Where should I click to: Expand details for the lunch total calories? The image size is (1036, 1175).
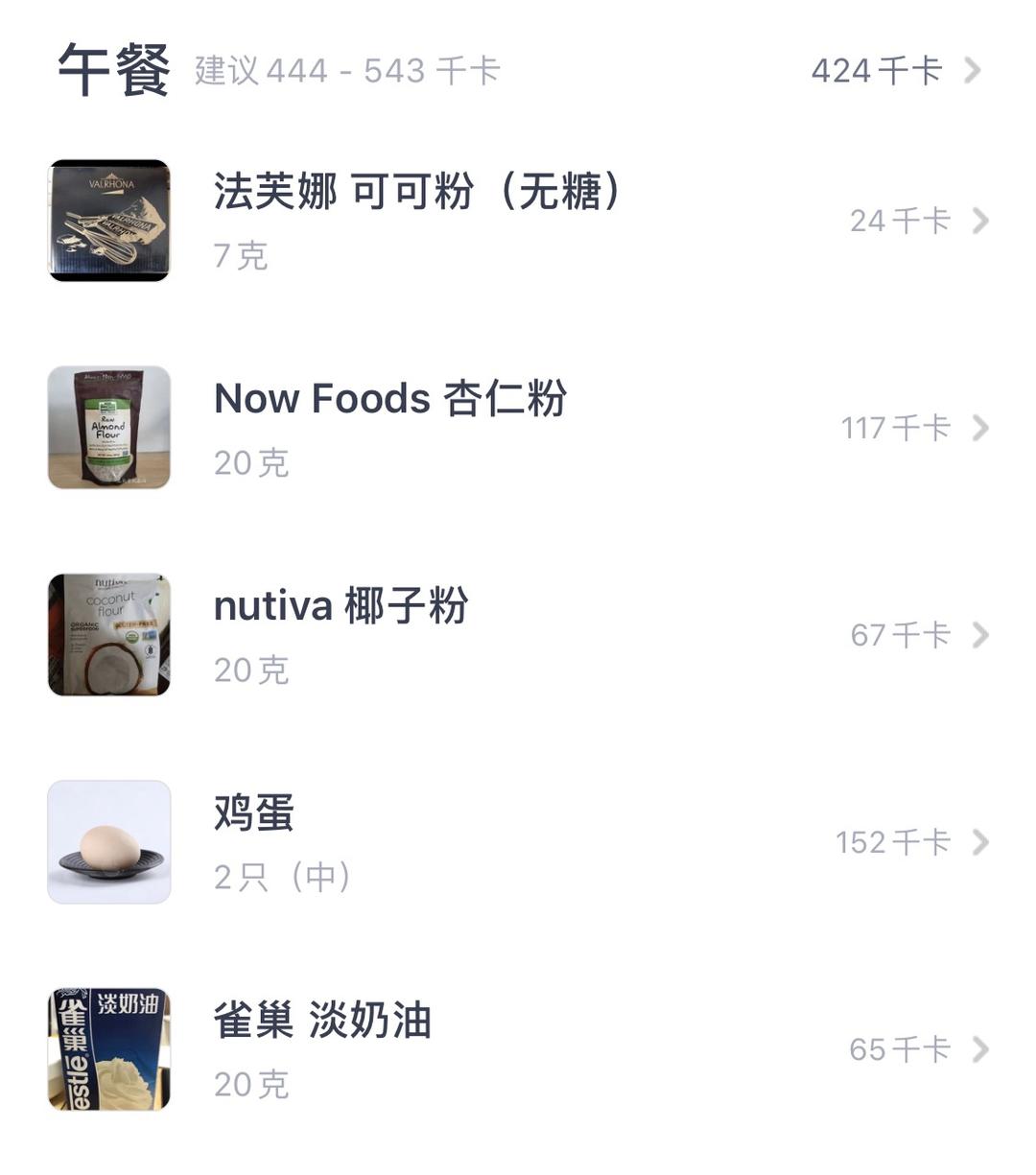coord(979,71)
